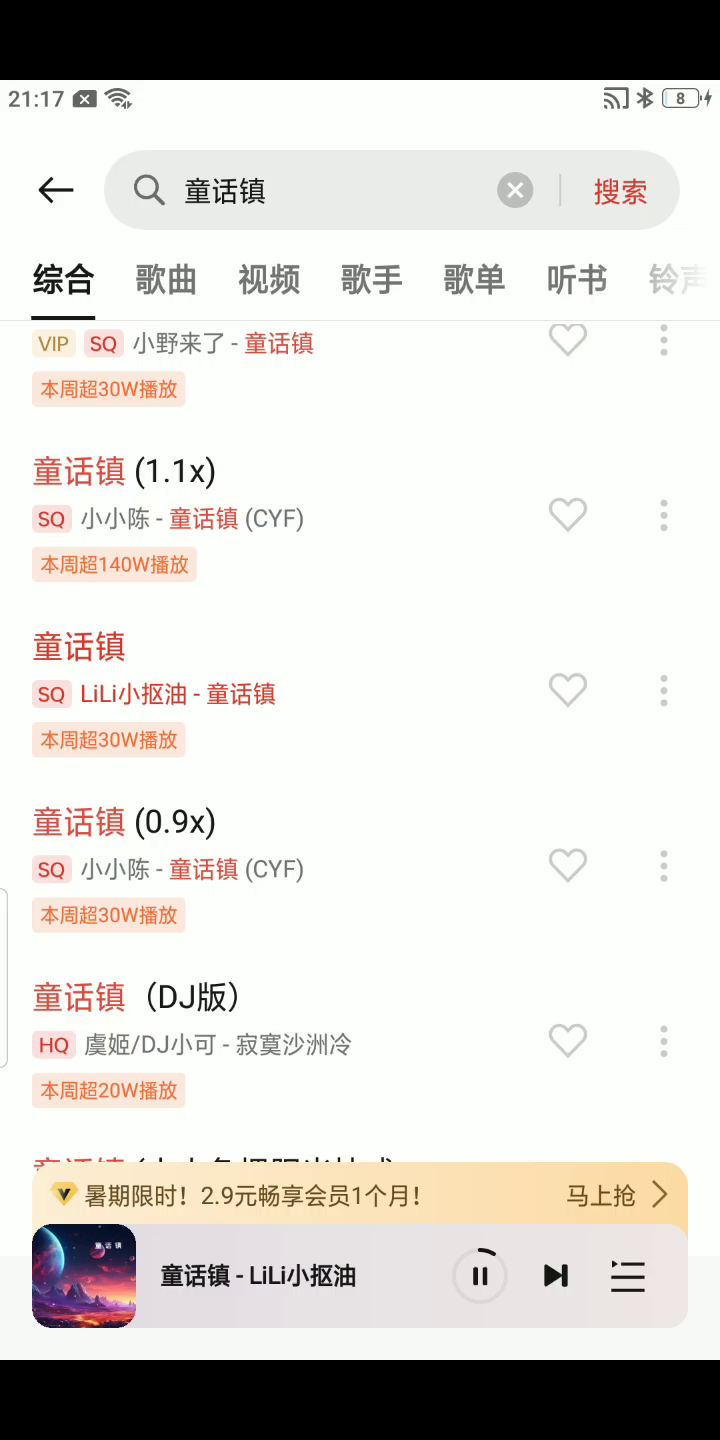Switch to the 视频 tab
Image resolution: width=720 pixels, height=1440 pixels.
[x=269, y=280]
